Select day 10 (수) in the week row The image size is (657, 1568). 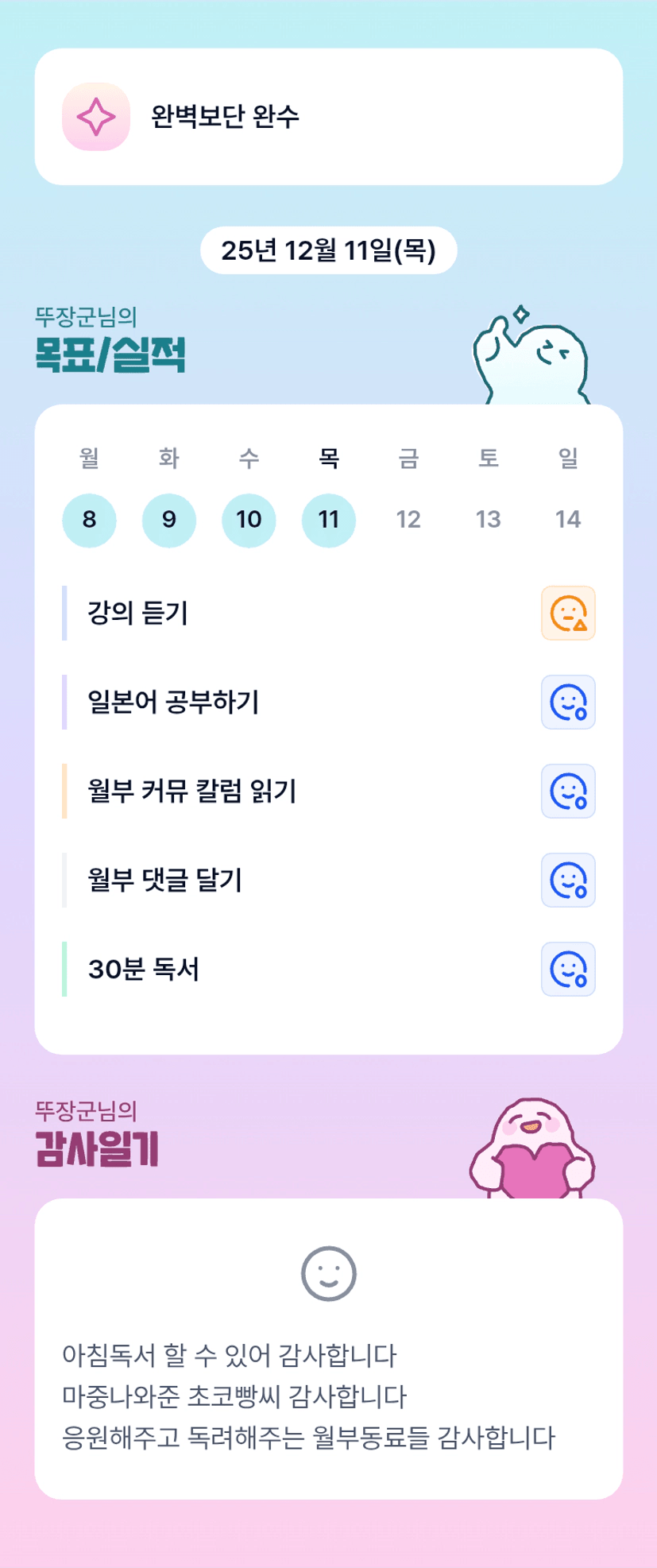pyautogui.click(x=249, y=520)
